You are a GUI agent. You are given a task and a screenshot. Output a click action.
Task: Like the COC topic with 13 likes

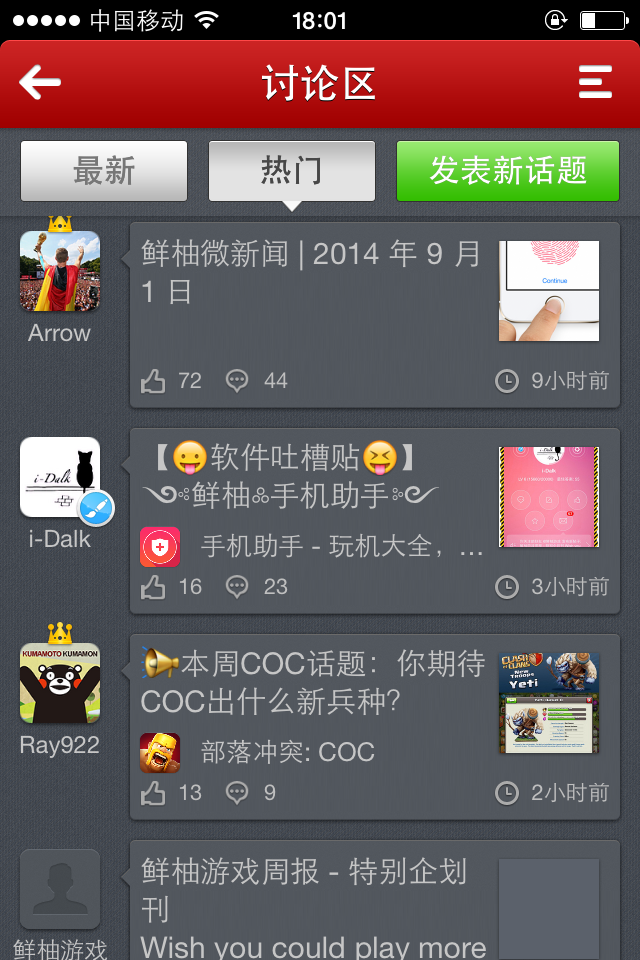(x=154, y=793)
